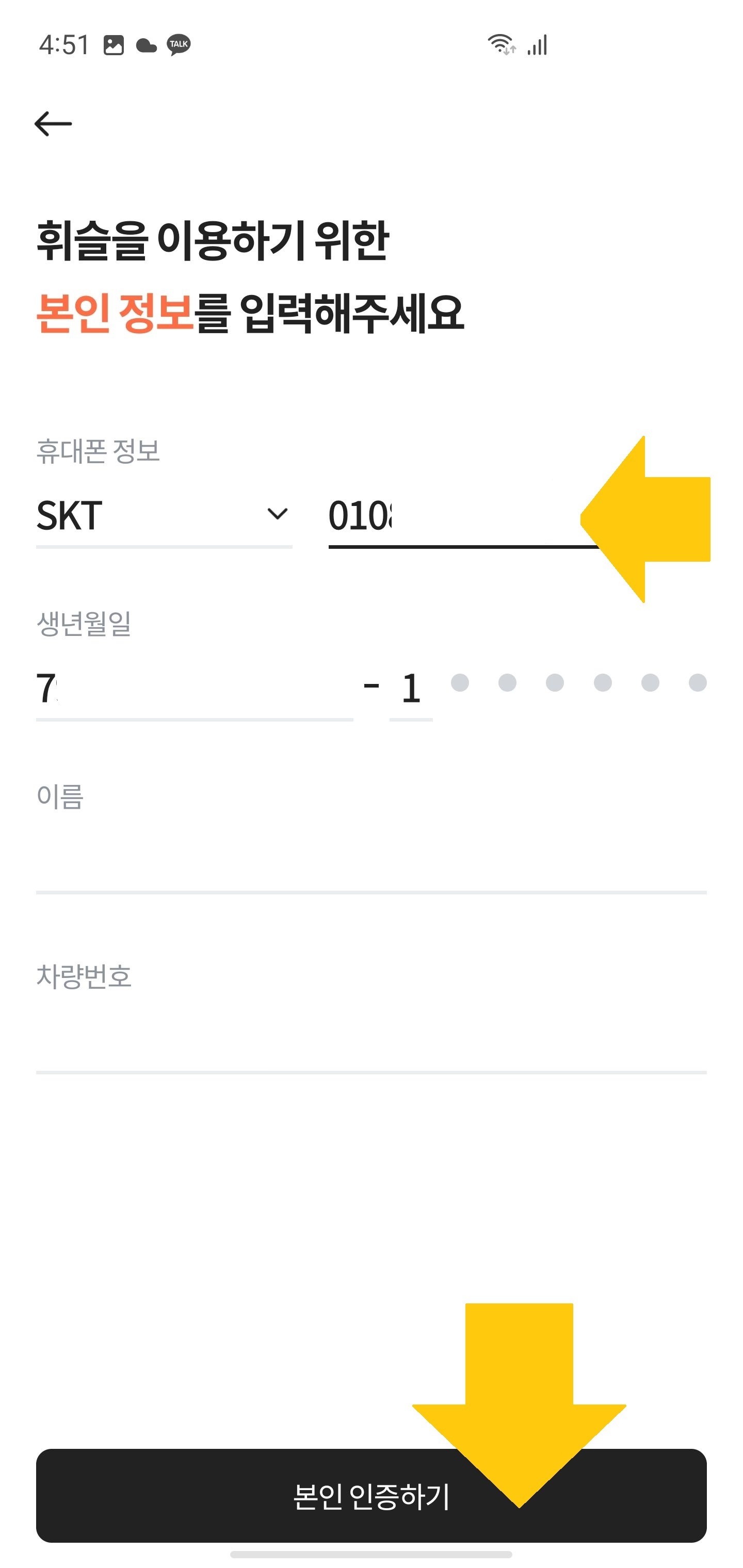
Task: Tap the yellow arrow above 본인 인증하기 button
Action: click(520, 1369)
